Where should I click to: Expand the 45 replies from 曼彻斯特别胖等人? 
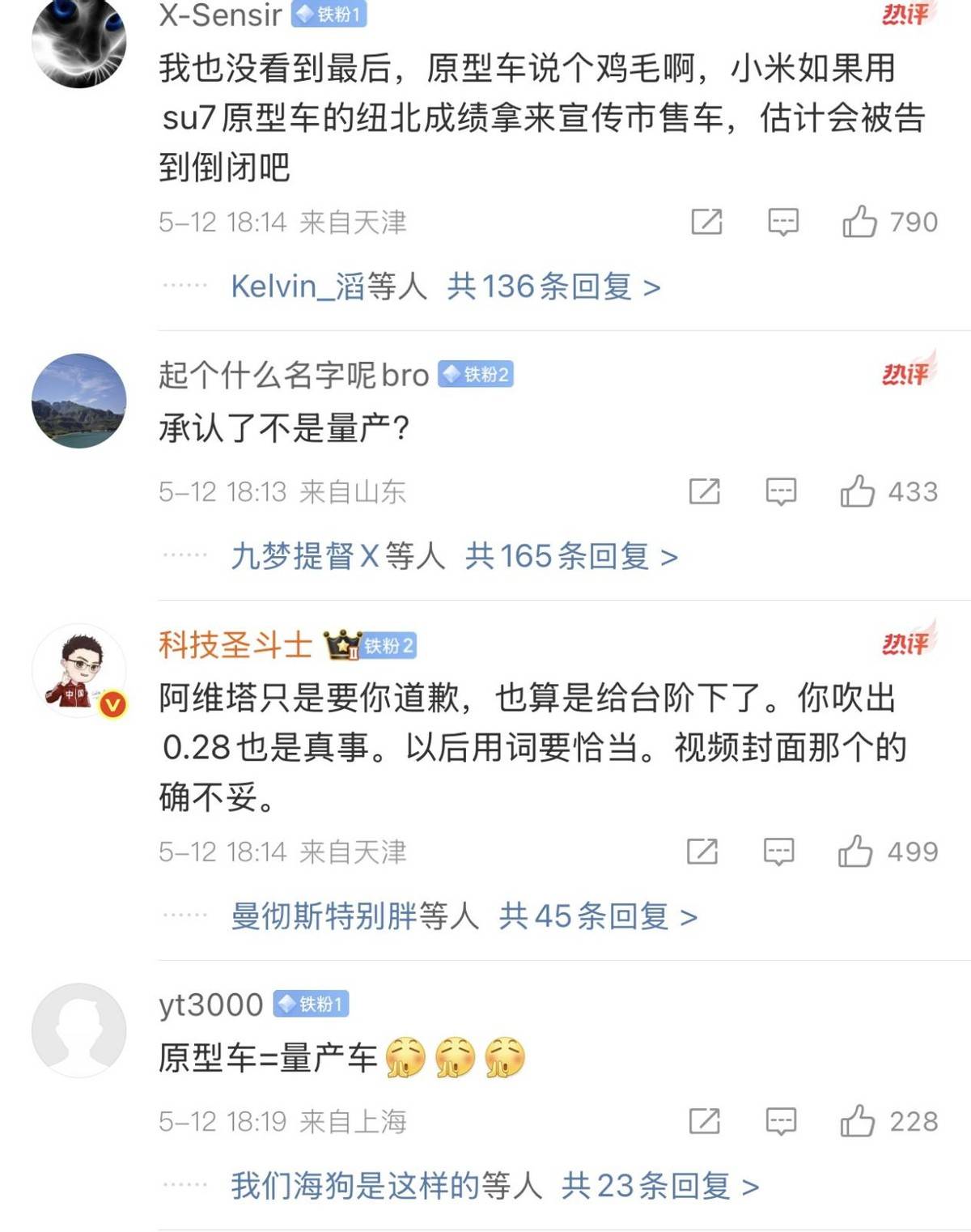597,916
